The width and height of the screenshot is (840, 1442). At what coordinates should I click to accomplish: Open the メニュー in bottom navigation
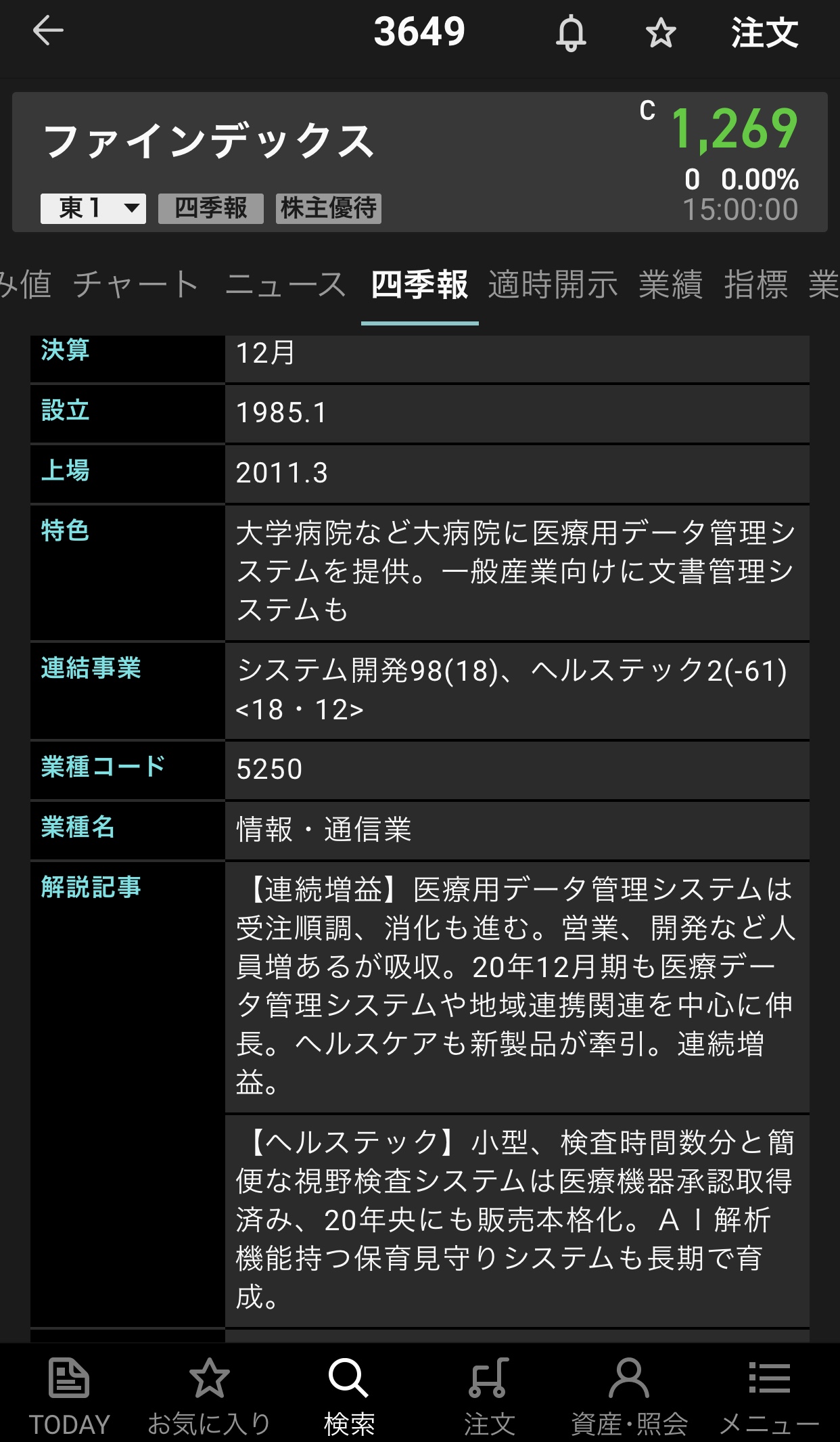click(x=769, y=1395)
